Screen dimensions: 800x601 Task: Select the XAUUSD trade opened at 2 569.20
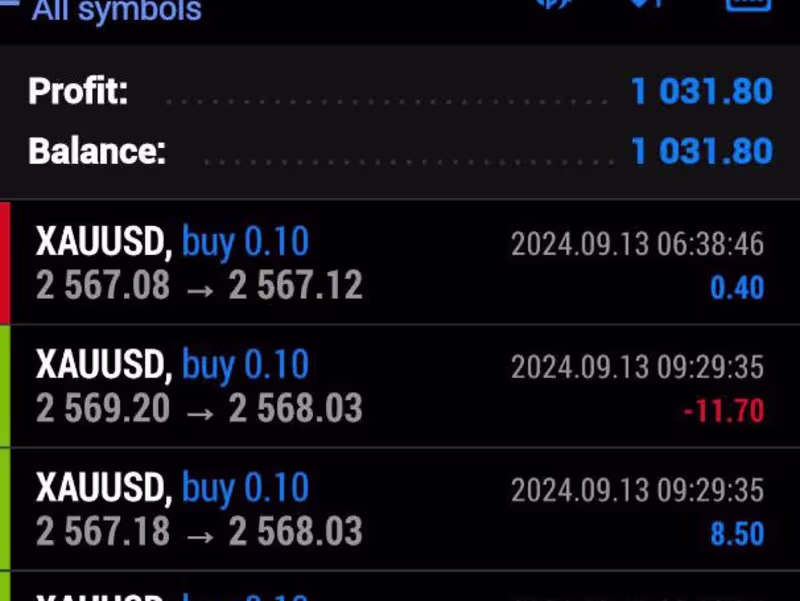[x=400, y=387]
